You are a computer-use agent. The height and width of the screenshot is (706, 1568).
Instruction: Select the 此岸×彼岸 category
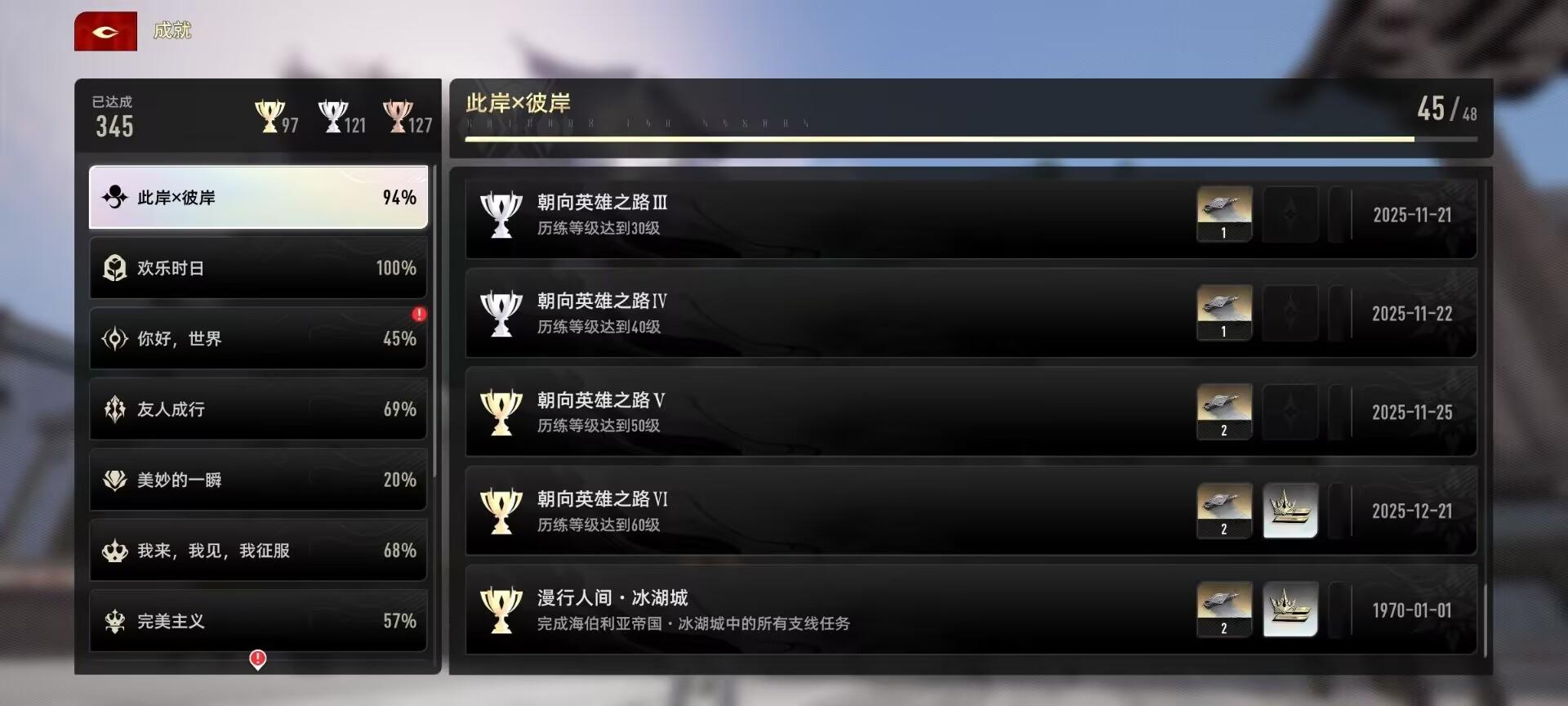tap(258, 197)
